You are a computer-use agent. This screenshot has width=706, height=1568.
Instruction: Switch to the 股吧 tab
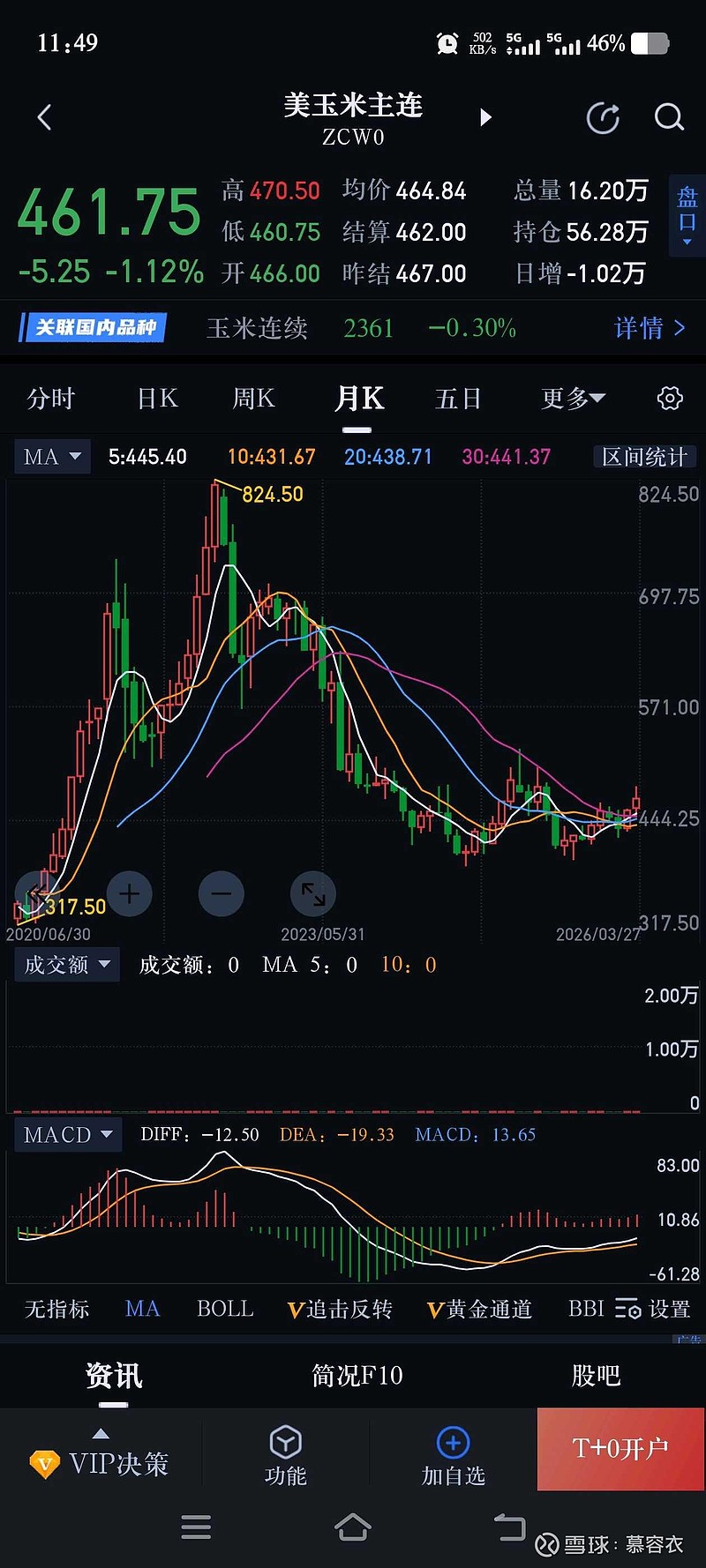(x=597, y=1375)
